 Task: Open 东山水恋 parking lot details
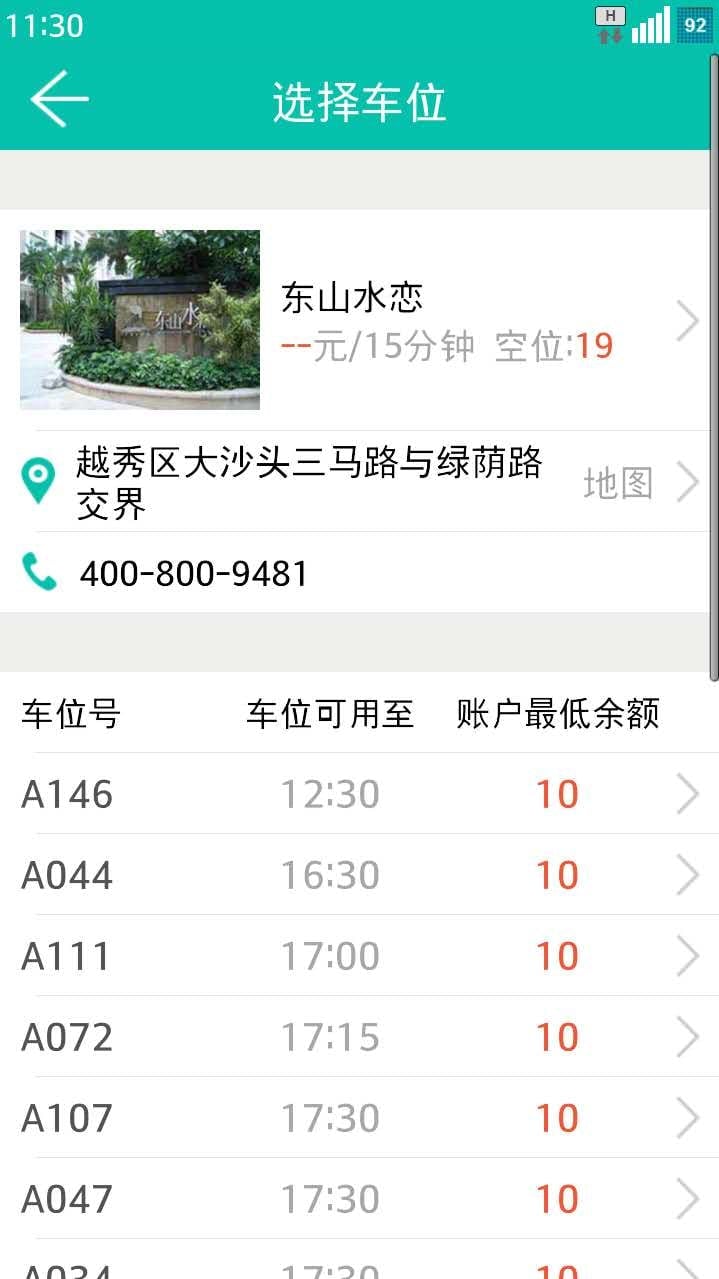(359, 320)
